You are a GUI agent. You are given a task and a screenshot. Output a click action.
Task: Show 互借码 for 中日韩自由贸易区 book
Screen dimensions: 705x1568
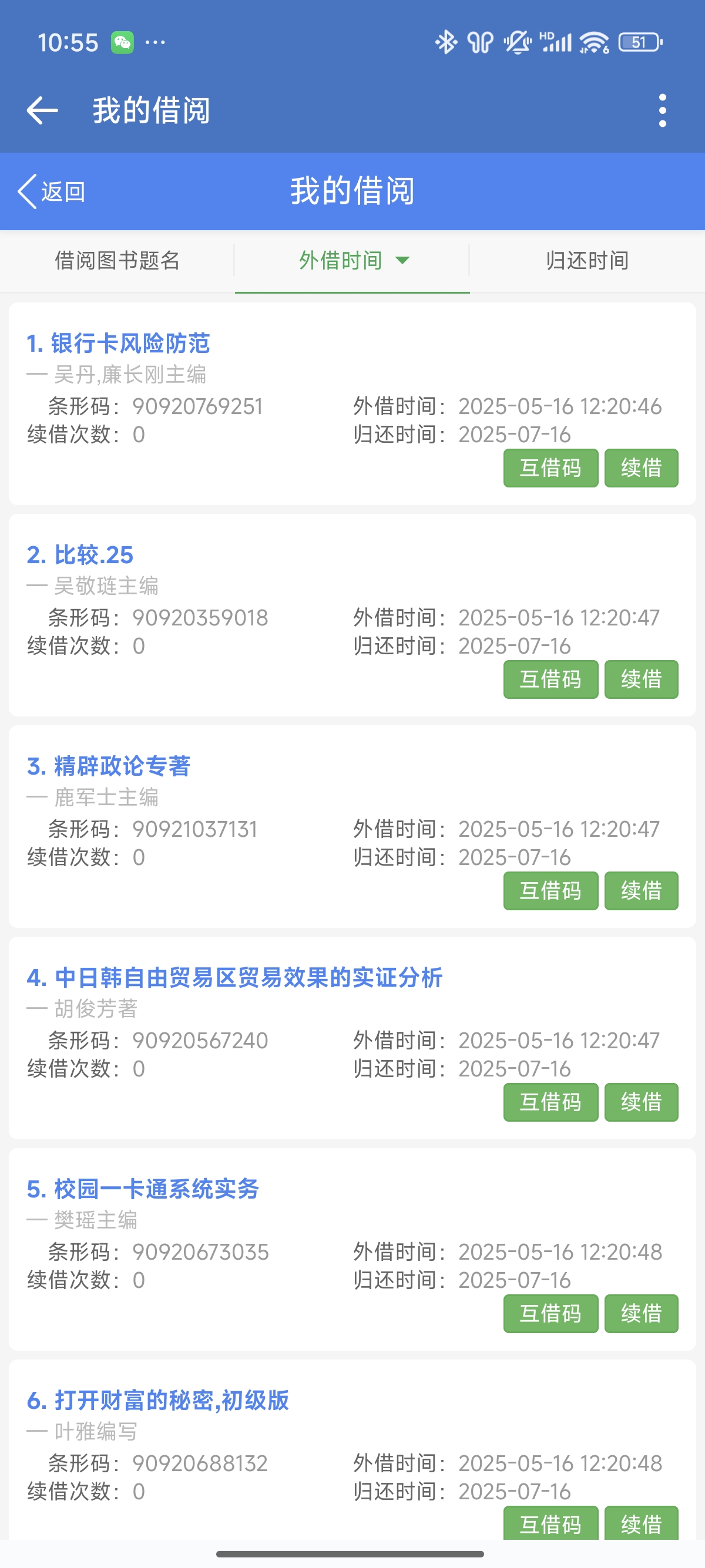pos(550,1102)
